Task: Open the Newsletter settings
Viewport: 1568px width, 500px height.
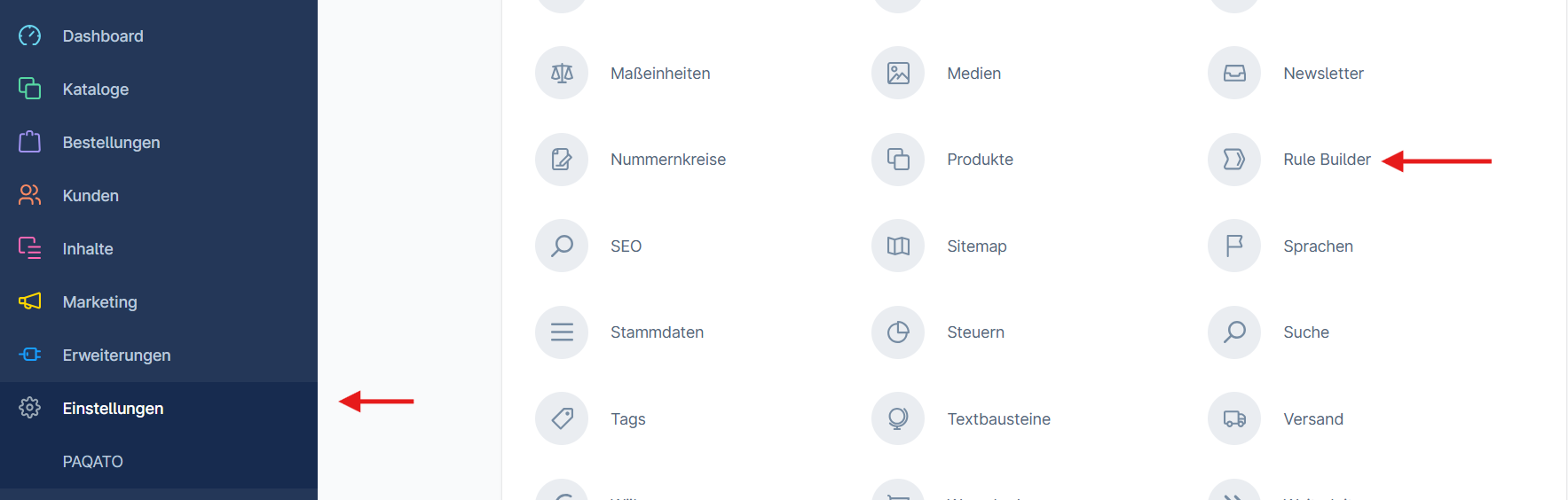Action: 1322,74
